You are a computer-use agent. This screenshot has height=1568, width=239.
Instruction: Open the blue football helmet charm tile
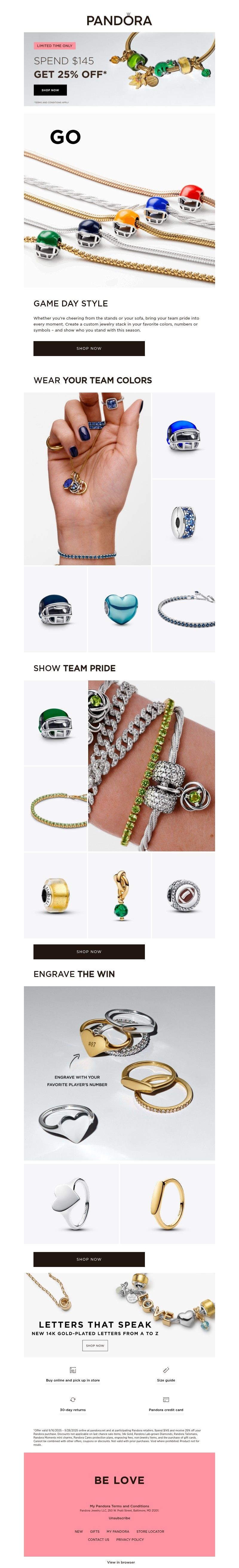pyautogui.click(x=183, y=435)
